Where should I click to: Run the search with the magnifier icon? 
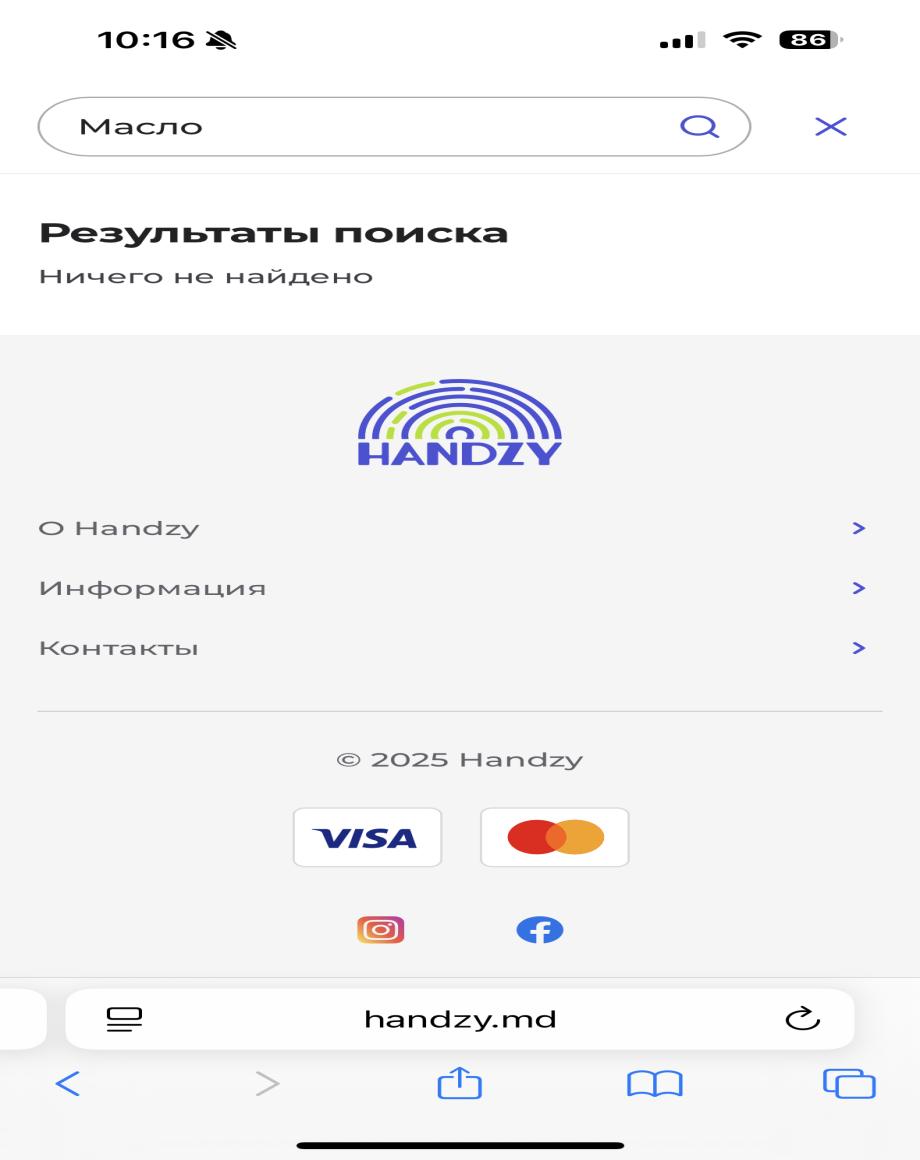pos(698,126)
